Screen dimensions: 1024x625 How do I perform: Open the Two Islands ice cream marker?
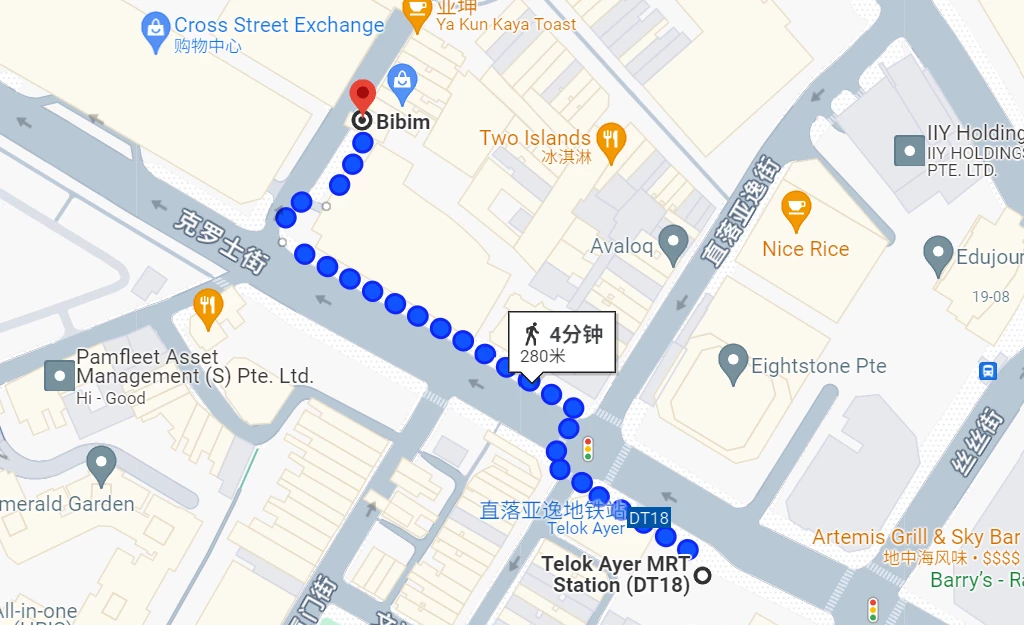pos(610,140)
